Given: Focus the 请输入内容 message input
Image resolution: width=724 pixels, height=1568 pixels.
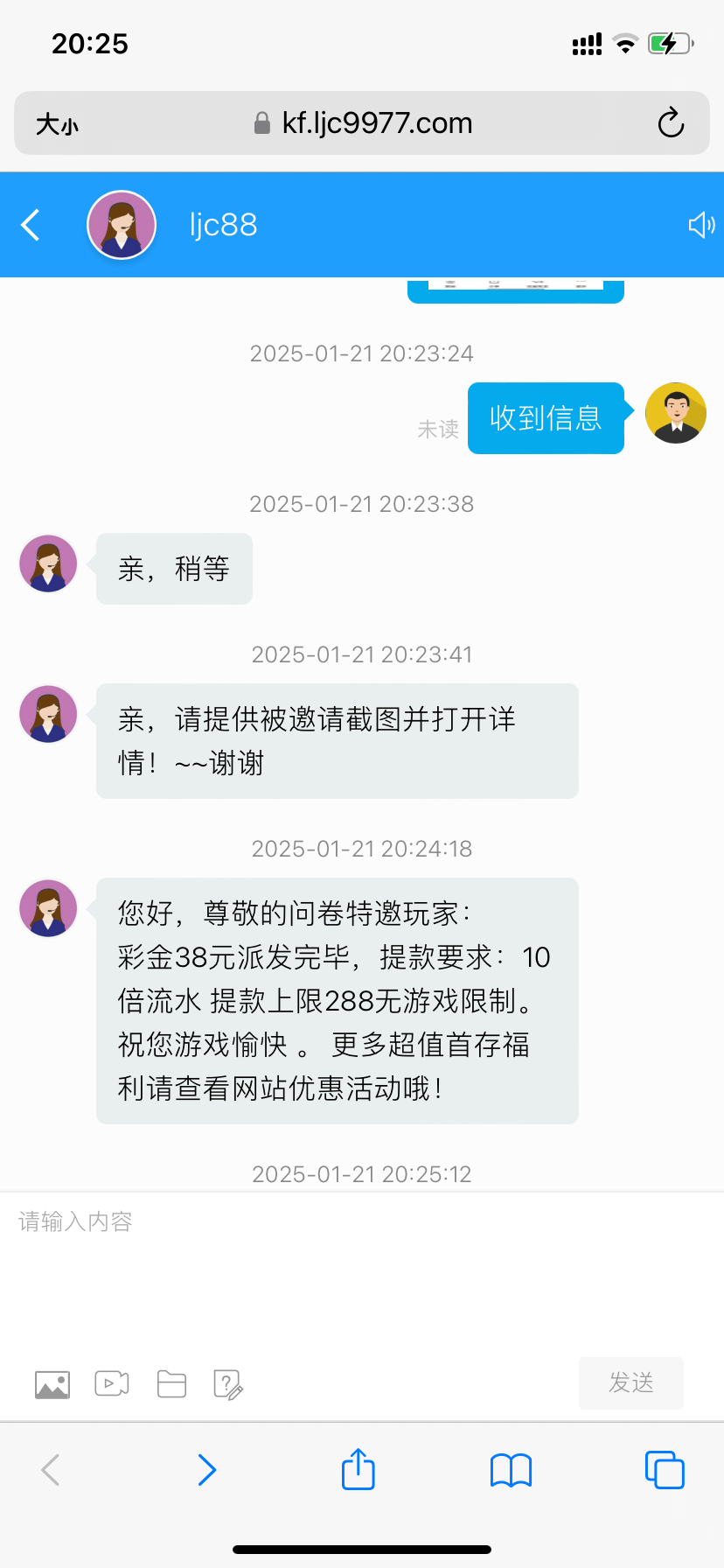Looking at the screenshot, I should click(x=362, y=1269).
